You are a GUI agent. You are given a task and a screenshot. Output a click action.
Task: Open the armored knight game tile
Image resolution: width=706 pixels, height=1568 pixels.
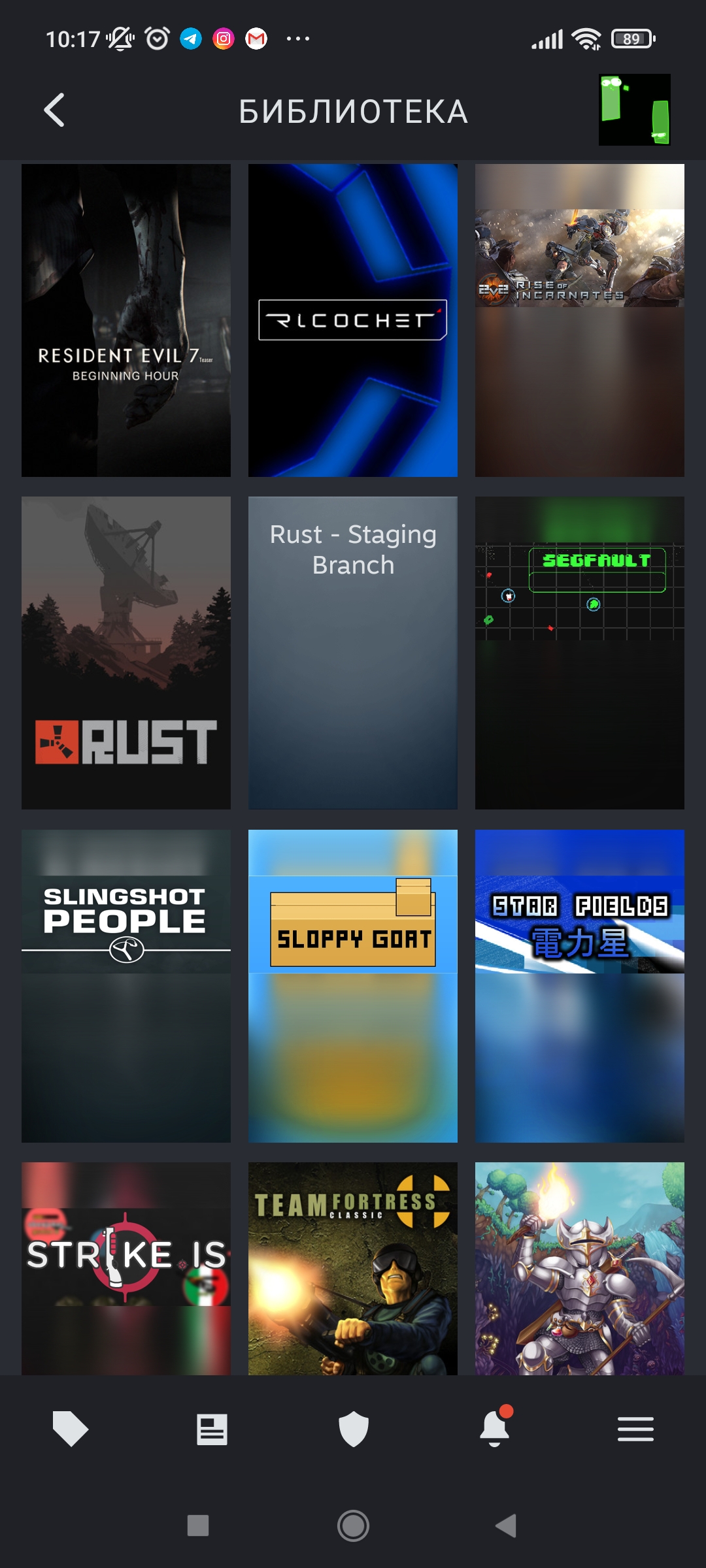(x=580, y=1269)
